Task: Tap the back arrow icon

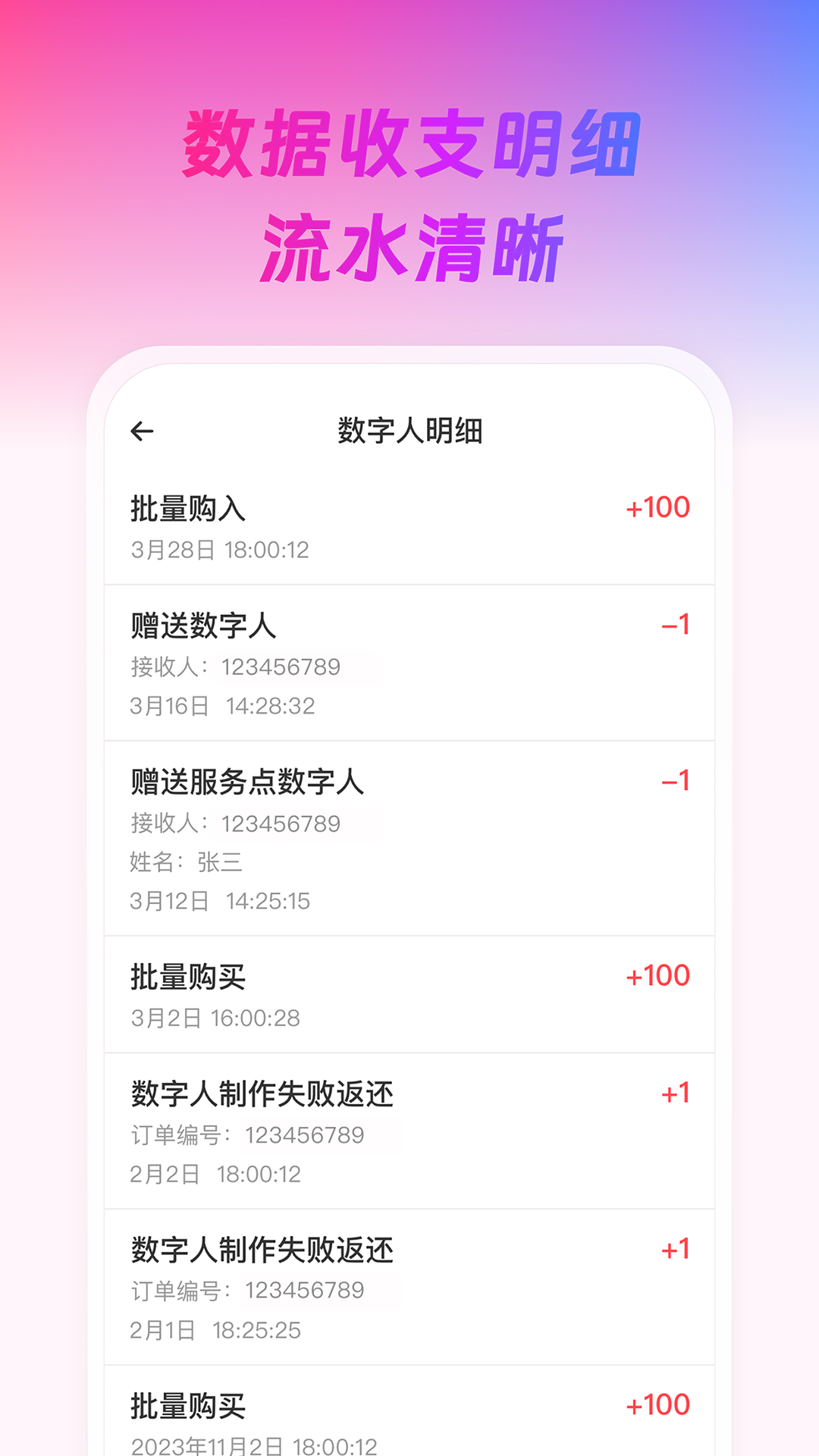Action: tap(142, 429)
